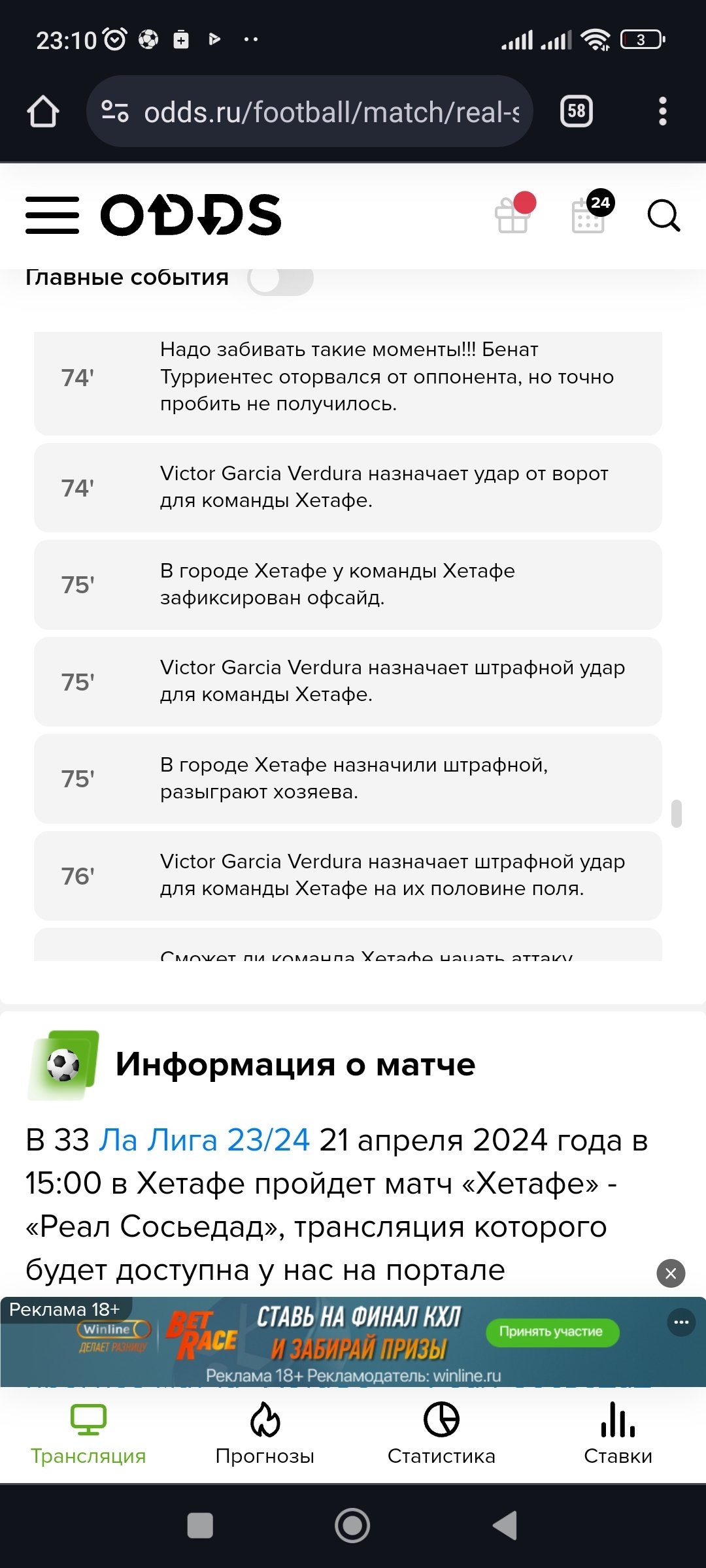Go to the browser home page
The width and height of the screenshot is (706, 1568).
43,112
